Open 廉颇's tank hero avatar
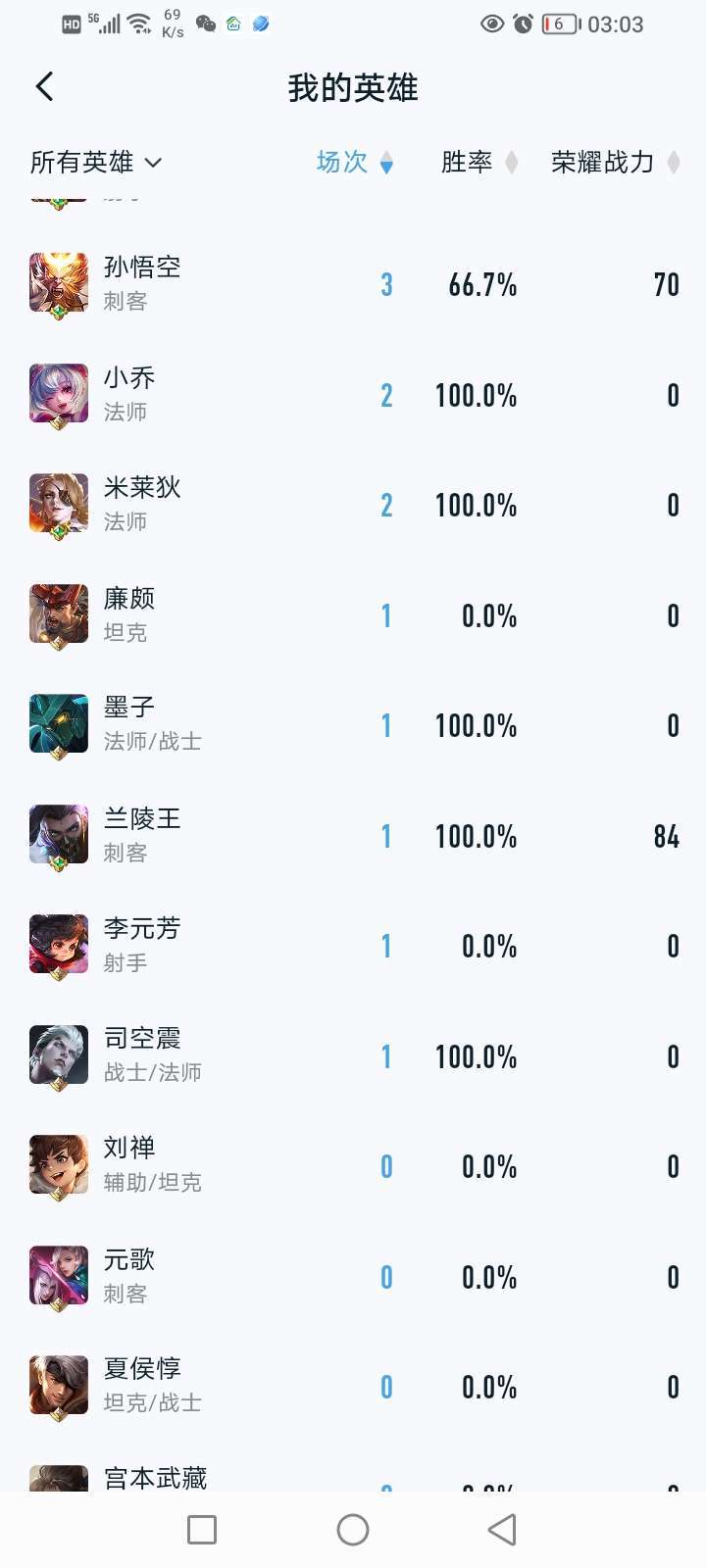 tap(57, 614)
